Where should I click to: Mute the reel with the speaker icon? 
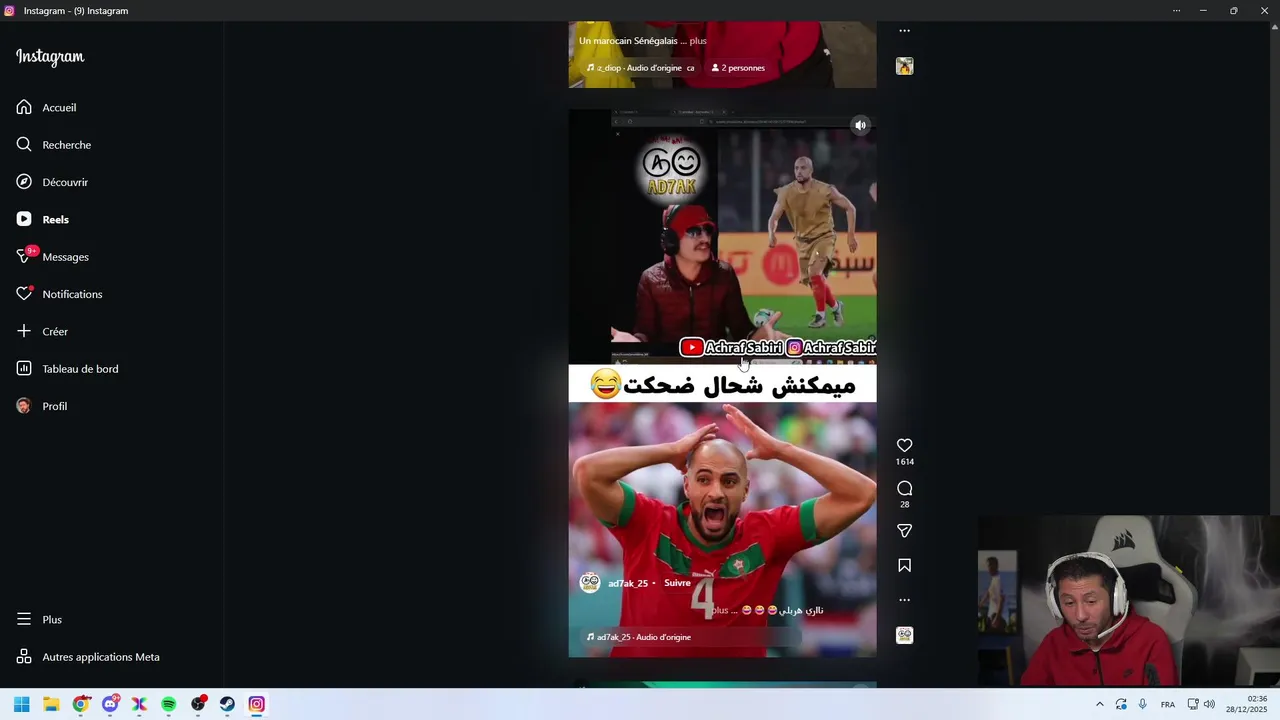[860, 125]
